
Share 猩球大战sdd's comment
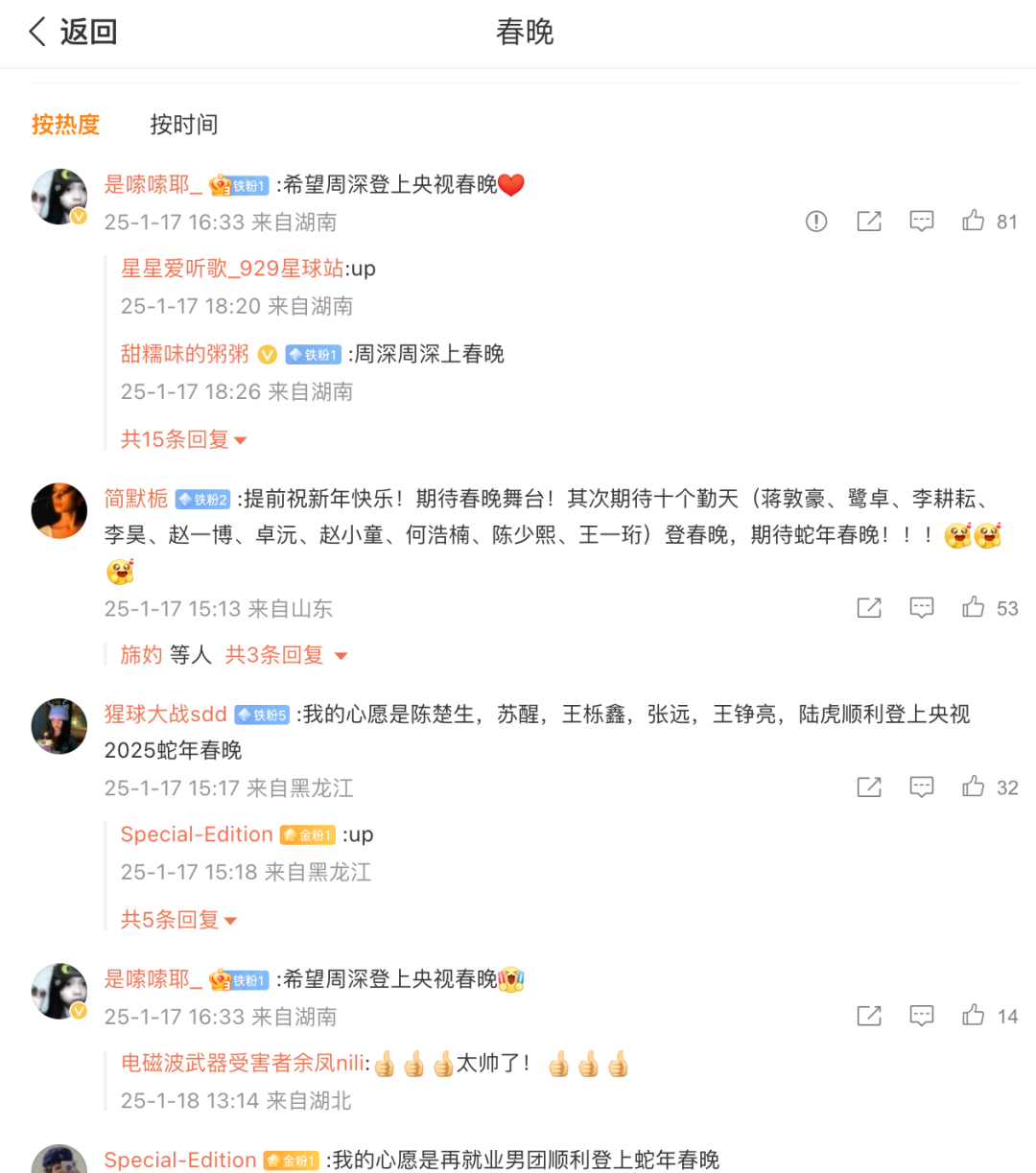pyautogui.click(x=869, y=787)
